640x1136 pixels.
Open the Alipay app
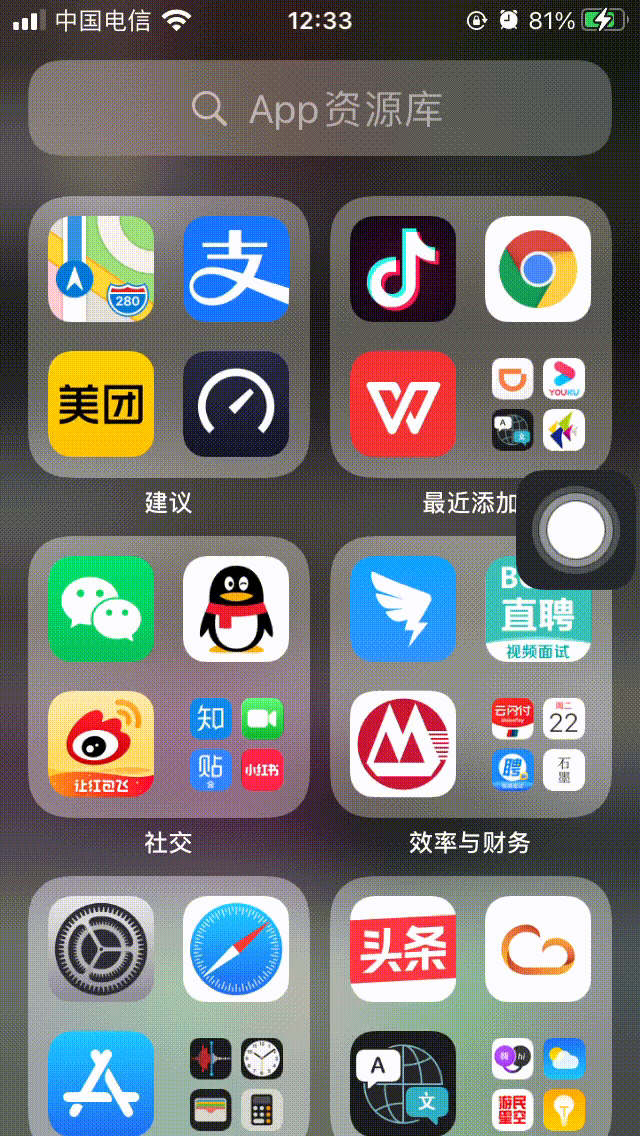(x=236, y=269)
